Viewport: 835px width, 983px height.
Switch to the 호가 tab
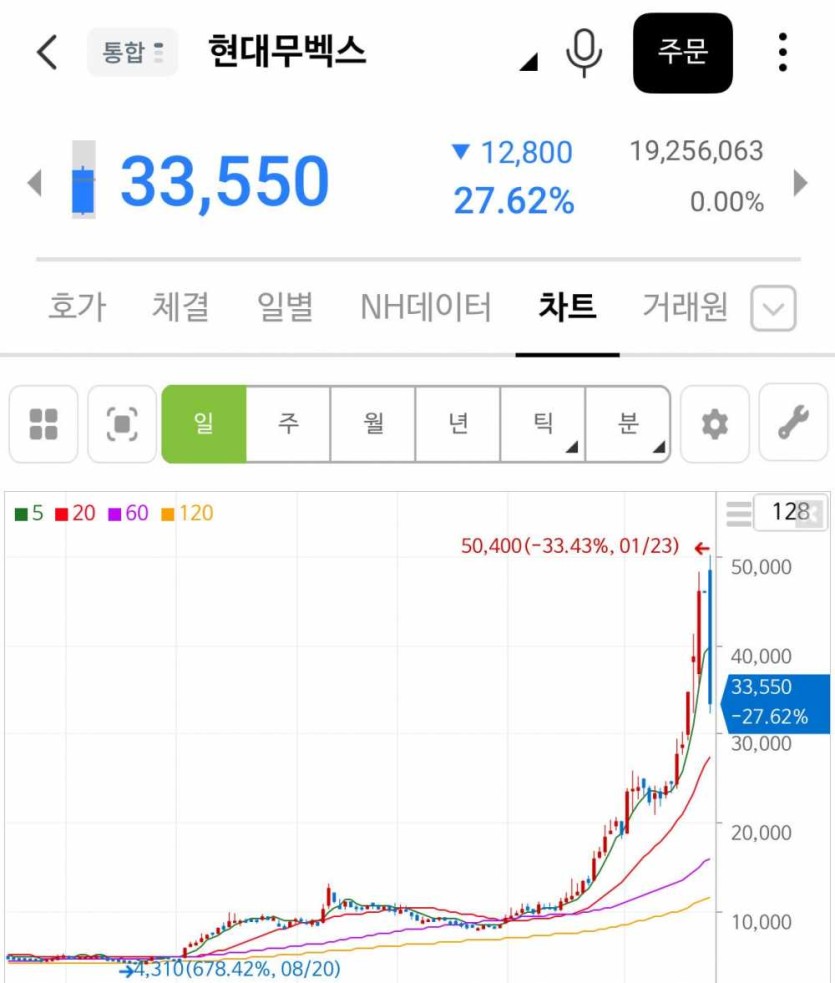click(x=77, y=307)
